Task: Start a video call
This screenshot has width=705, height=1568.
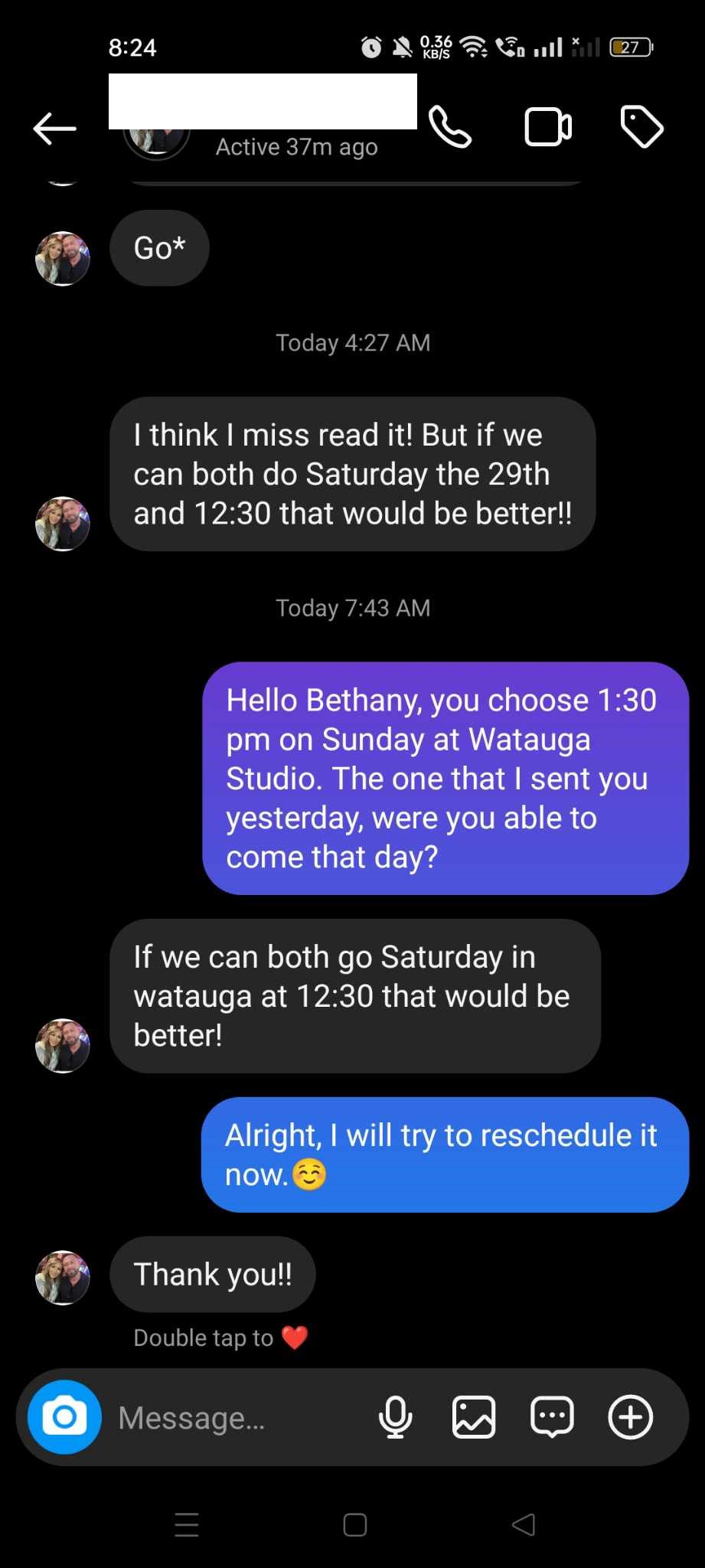Action: (547, 127)
